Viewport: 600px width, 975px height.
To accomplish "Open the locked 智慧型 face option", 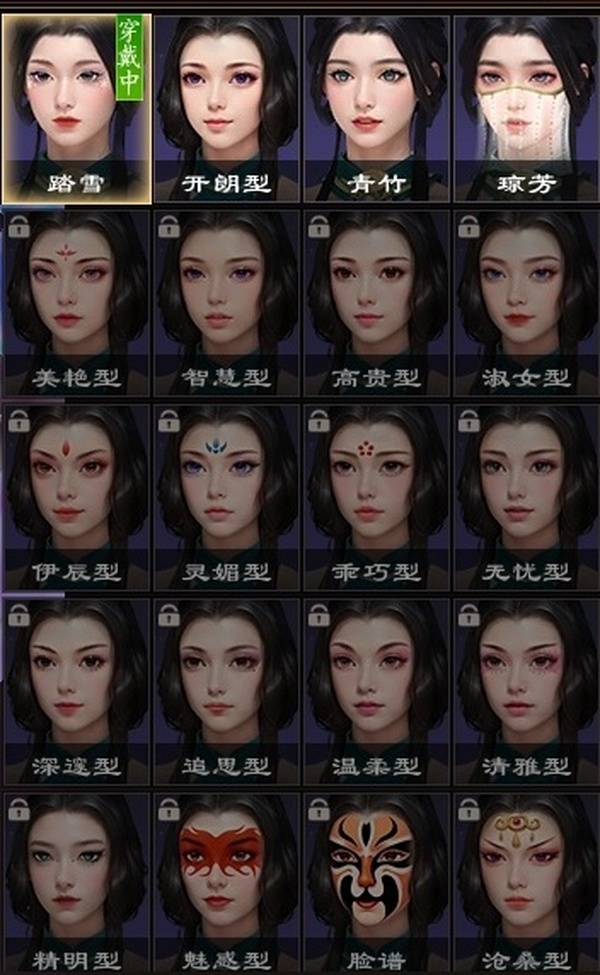I will click(227, 303).
